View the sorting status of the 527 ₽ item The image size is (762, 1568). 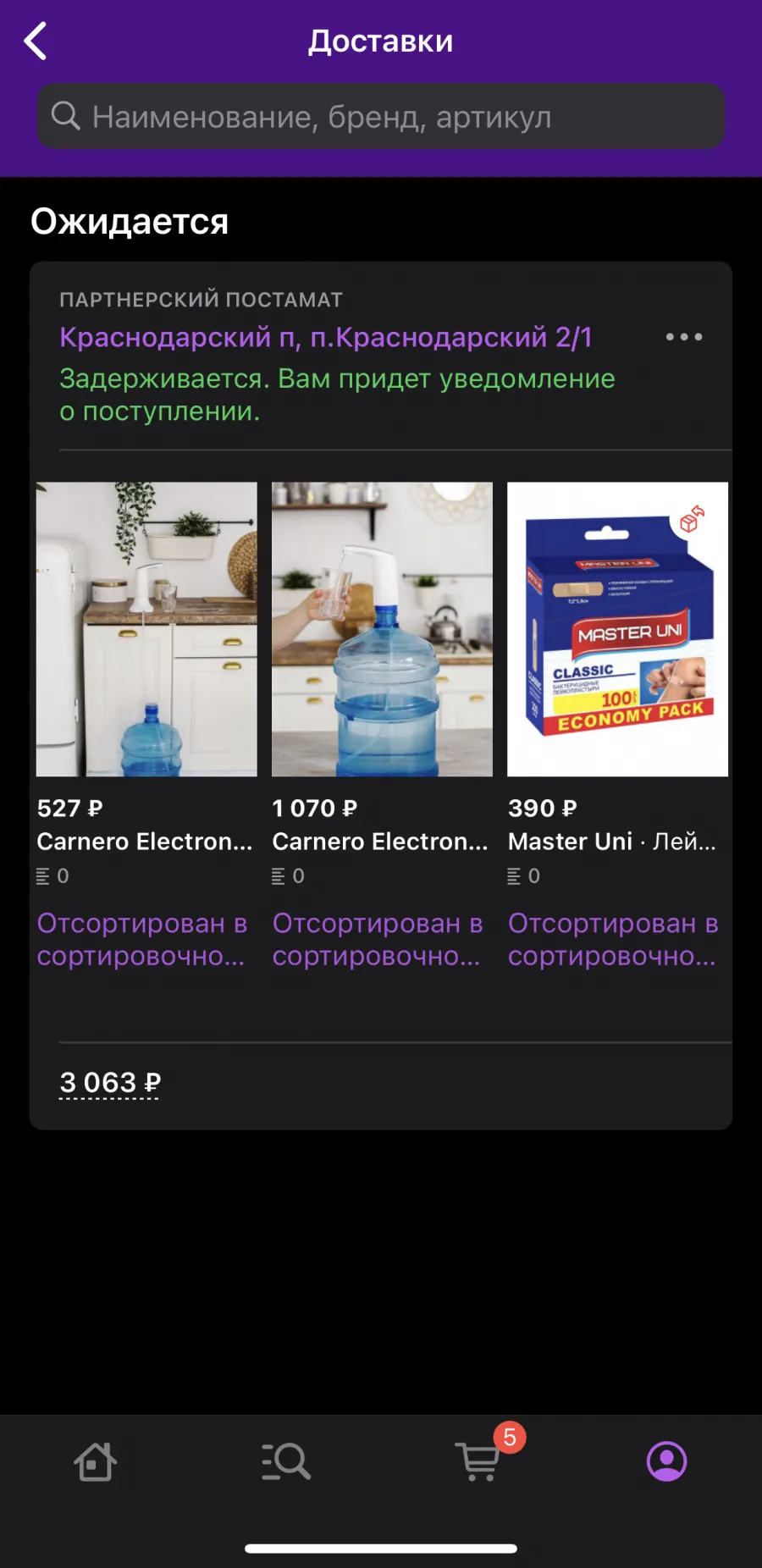(142, 939)
